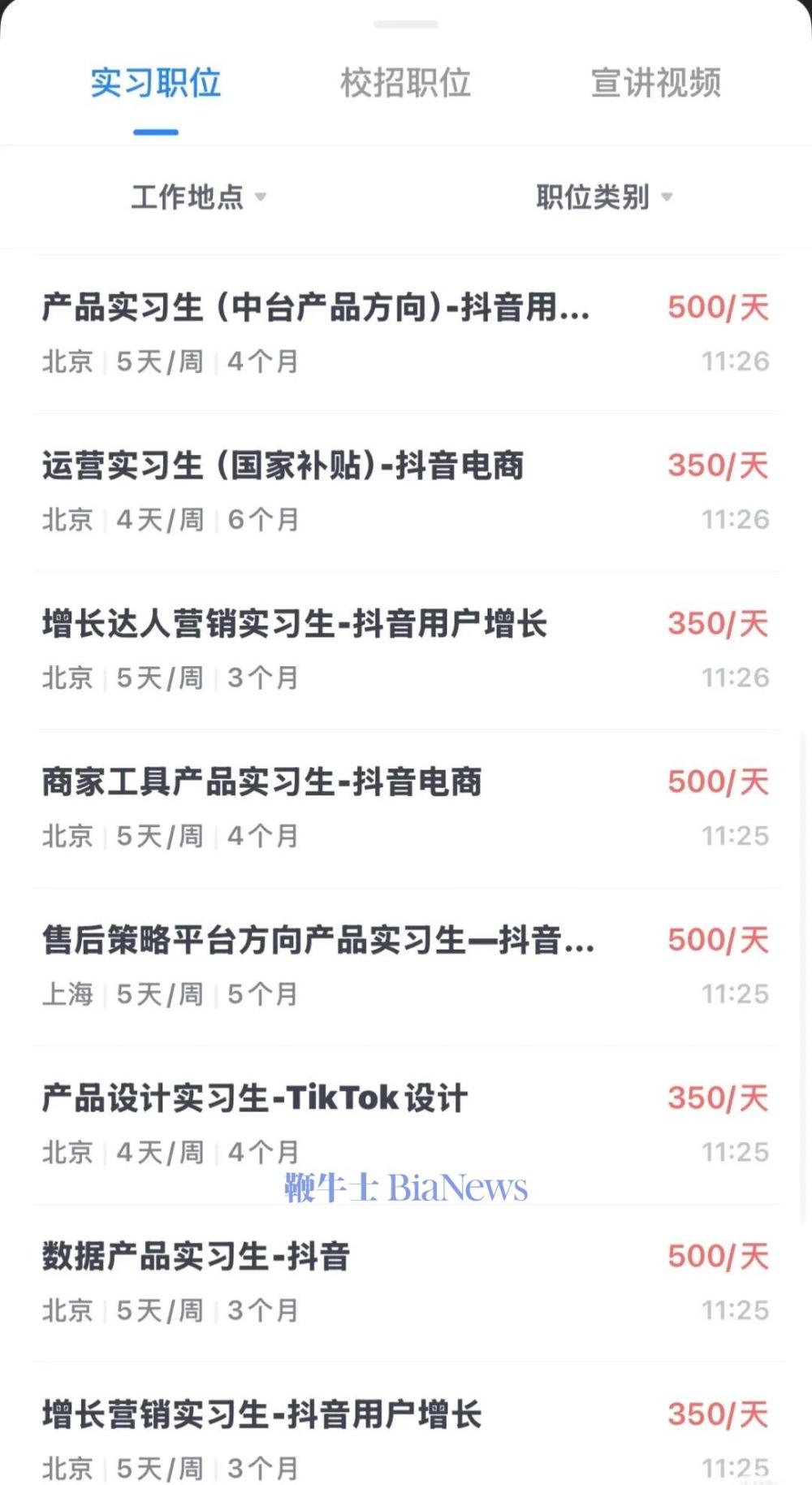Open the 增长营销实习生-抖音用户增长 listing

coord(261,1414)
